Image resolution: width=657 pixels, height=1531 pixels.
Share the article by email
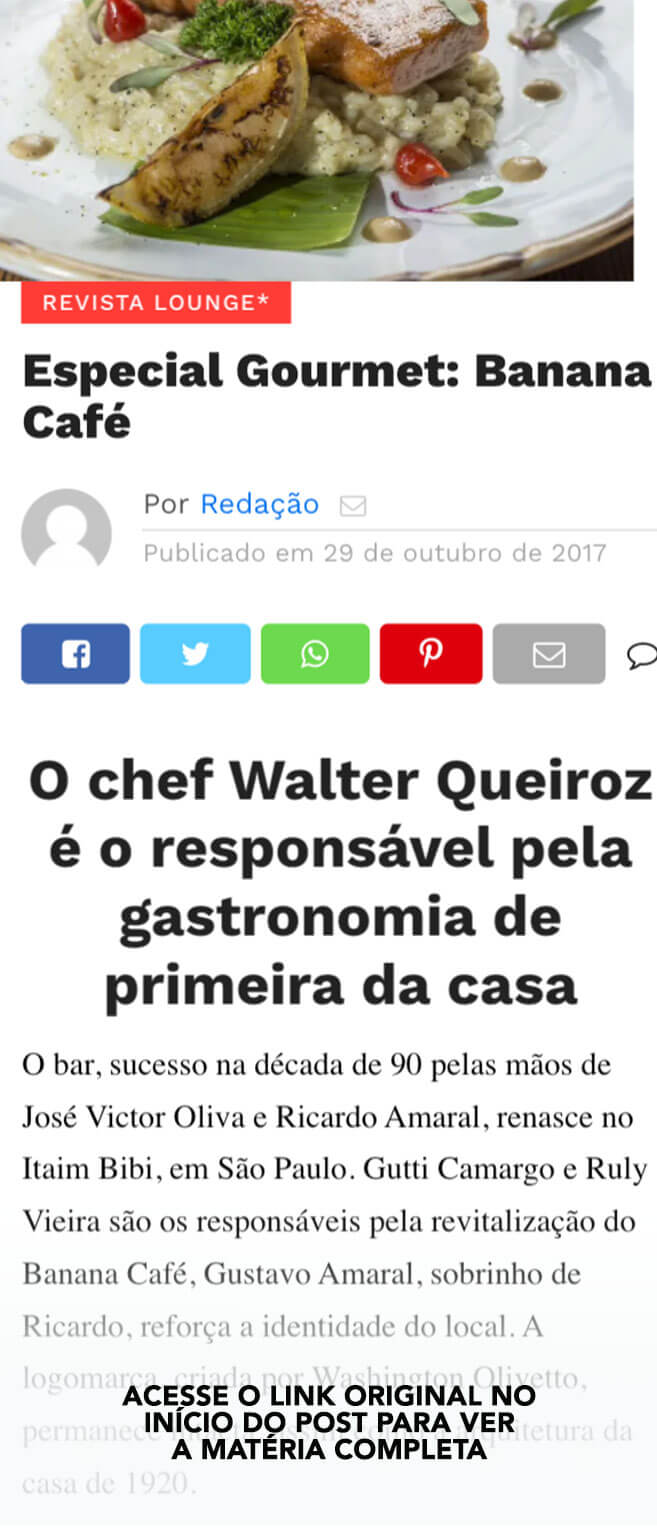(549, 654)
